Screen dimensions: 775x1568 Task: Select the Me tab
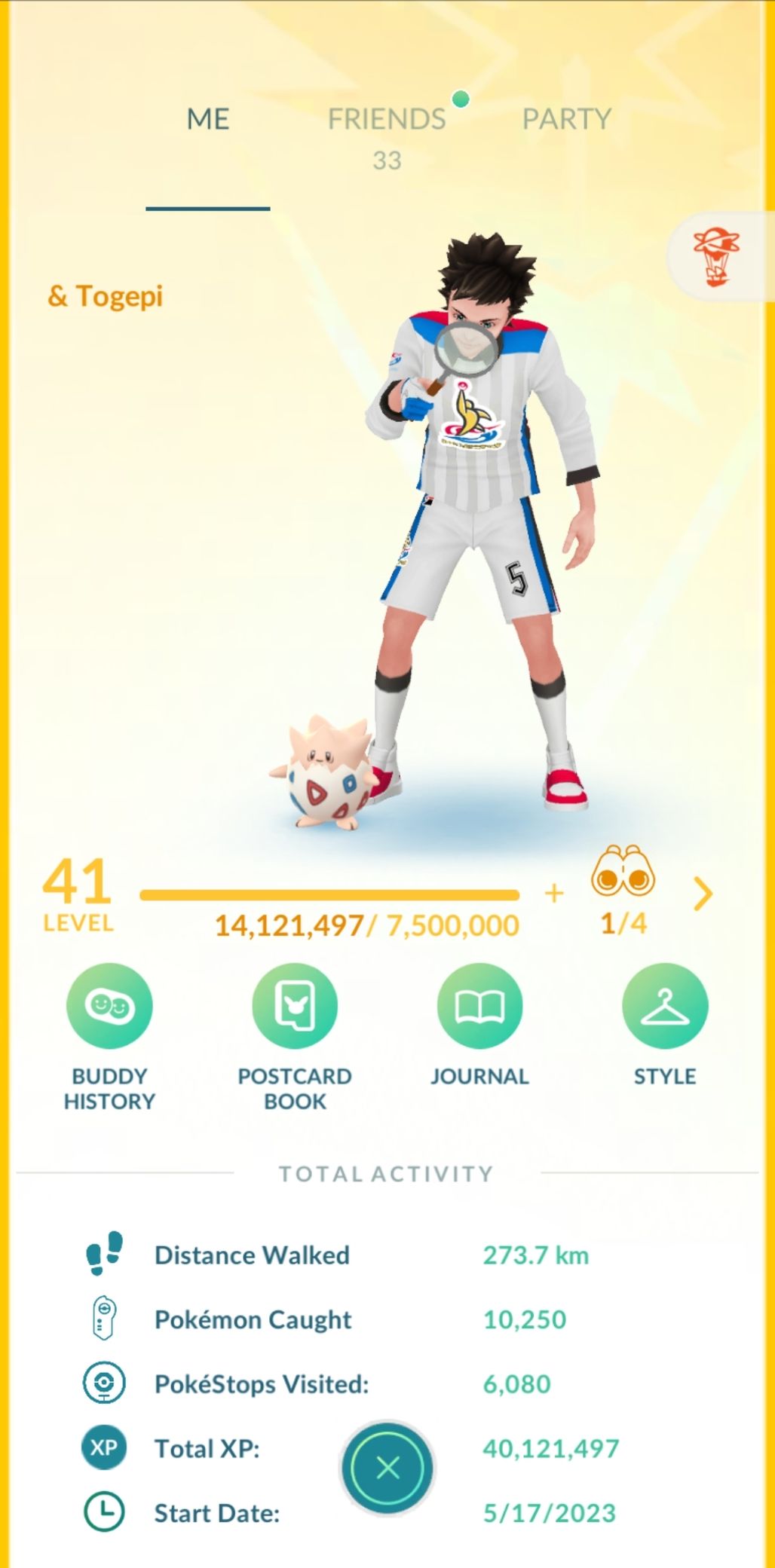(x=208, y=119)
